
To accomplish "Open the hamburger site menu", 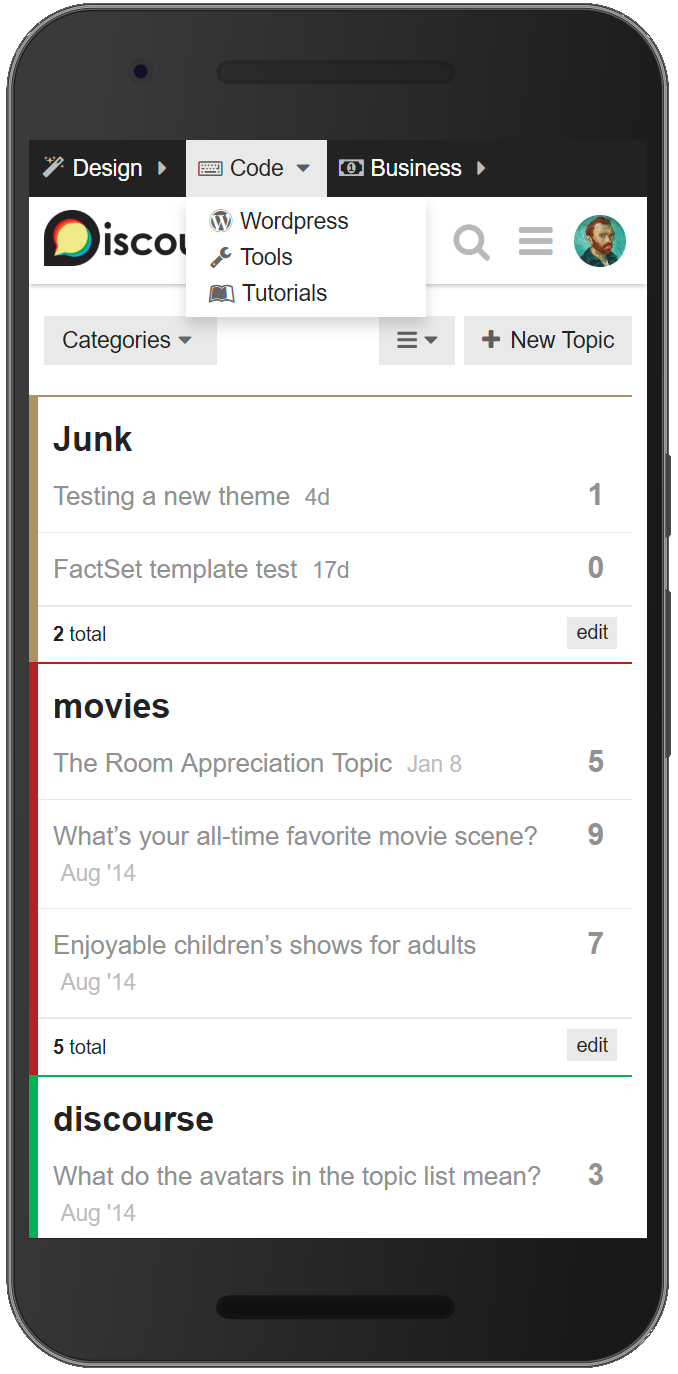I will click(536, 241).
